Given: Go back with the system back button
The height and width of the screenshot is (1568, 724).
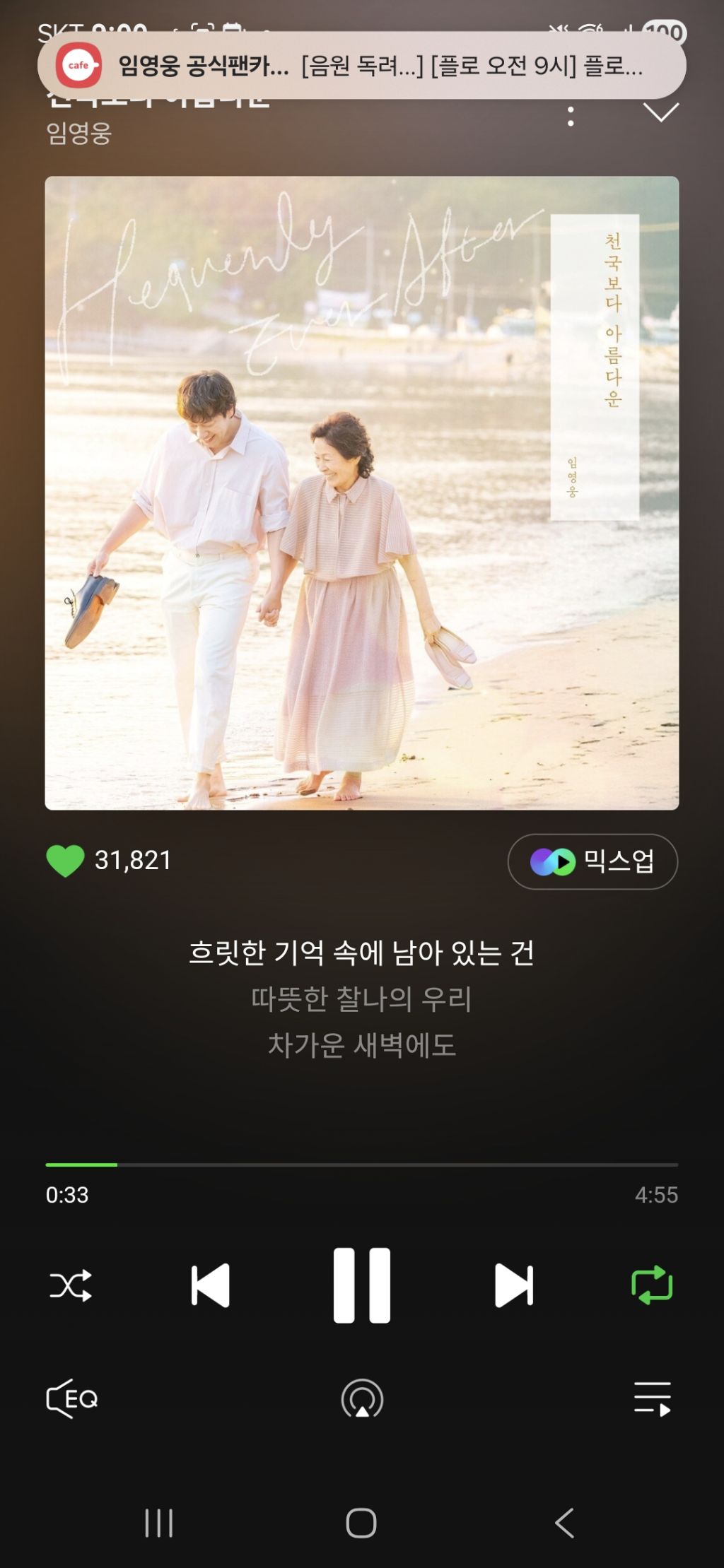Looking at the screenshot, I should 564,1522.
